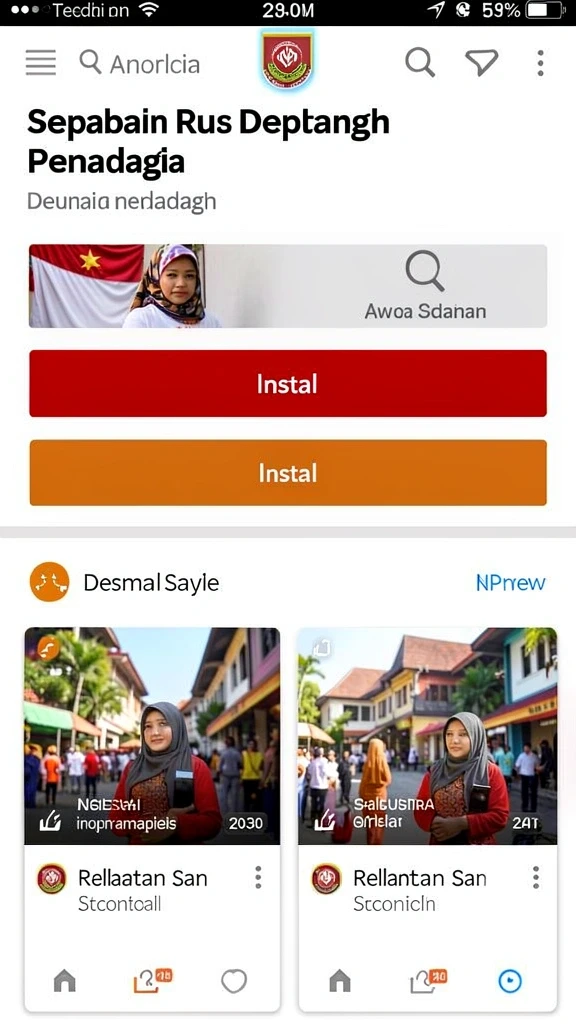This screenshot has height=1024, width=576.
Task: Tap the Awoa Sdanan search banner
Action: [288, 286]
